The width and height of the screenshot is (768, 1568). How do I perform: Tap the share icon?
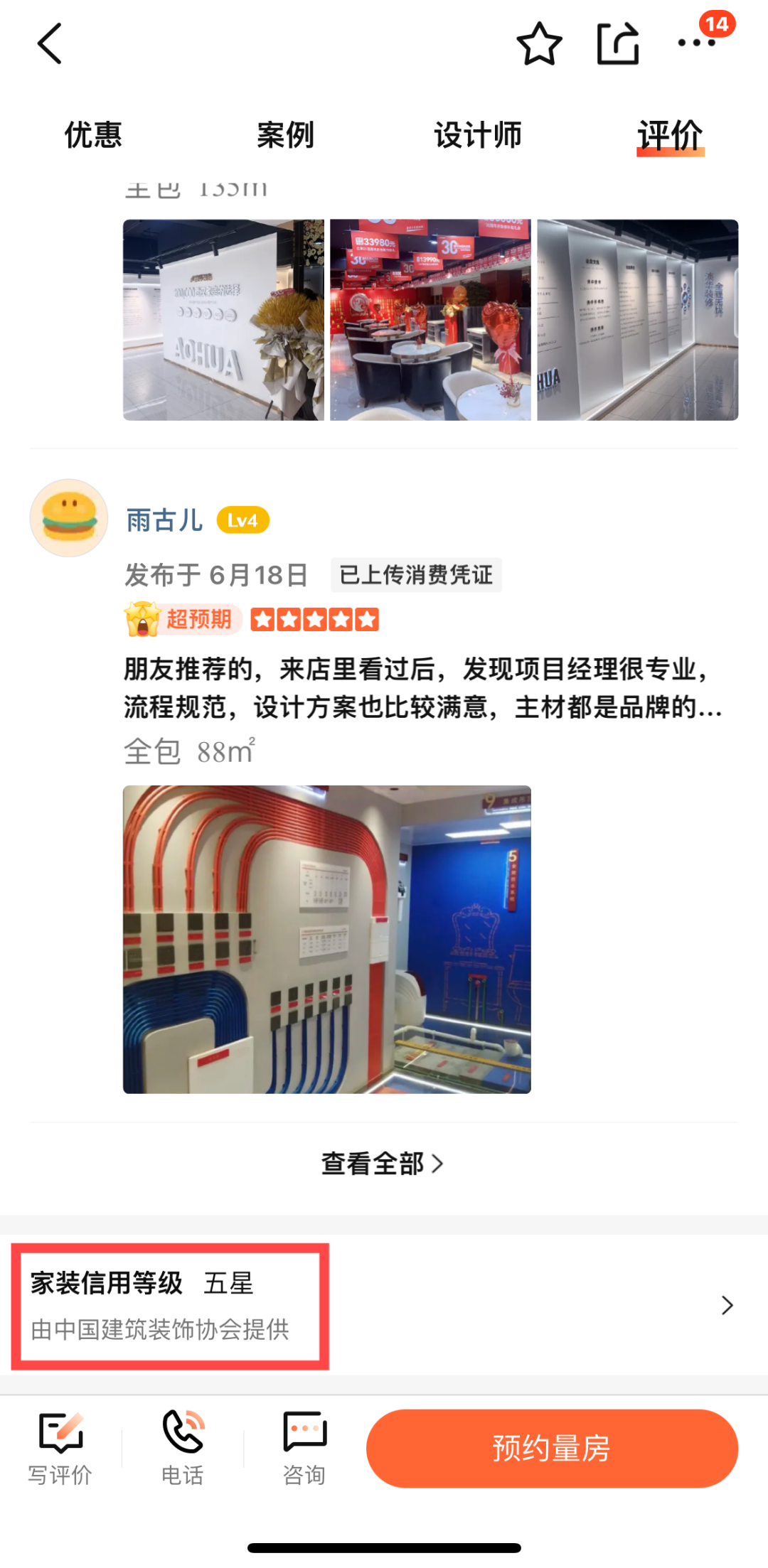[x=617, y=44]
